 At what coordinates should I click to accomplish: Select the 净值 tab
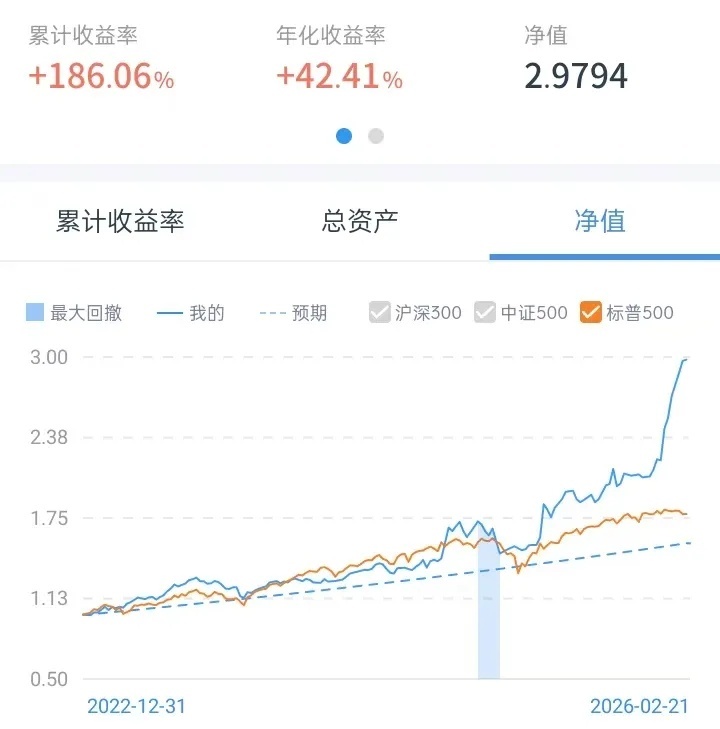[600, 221]
